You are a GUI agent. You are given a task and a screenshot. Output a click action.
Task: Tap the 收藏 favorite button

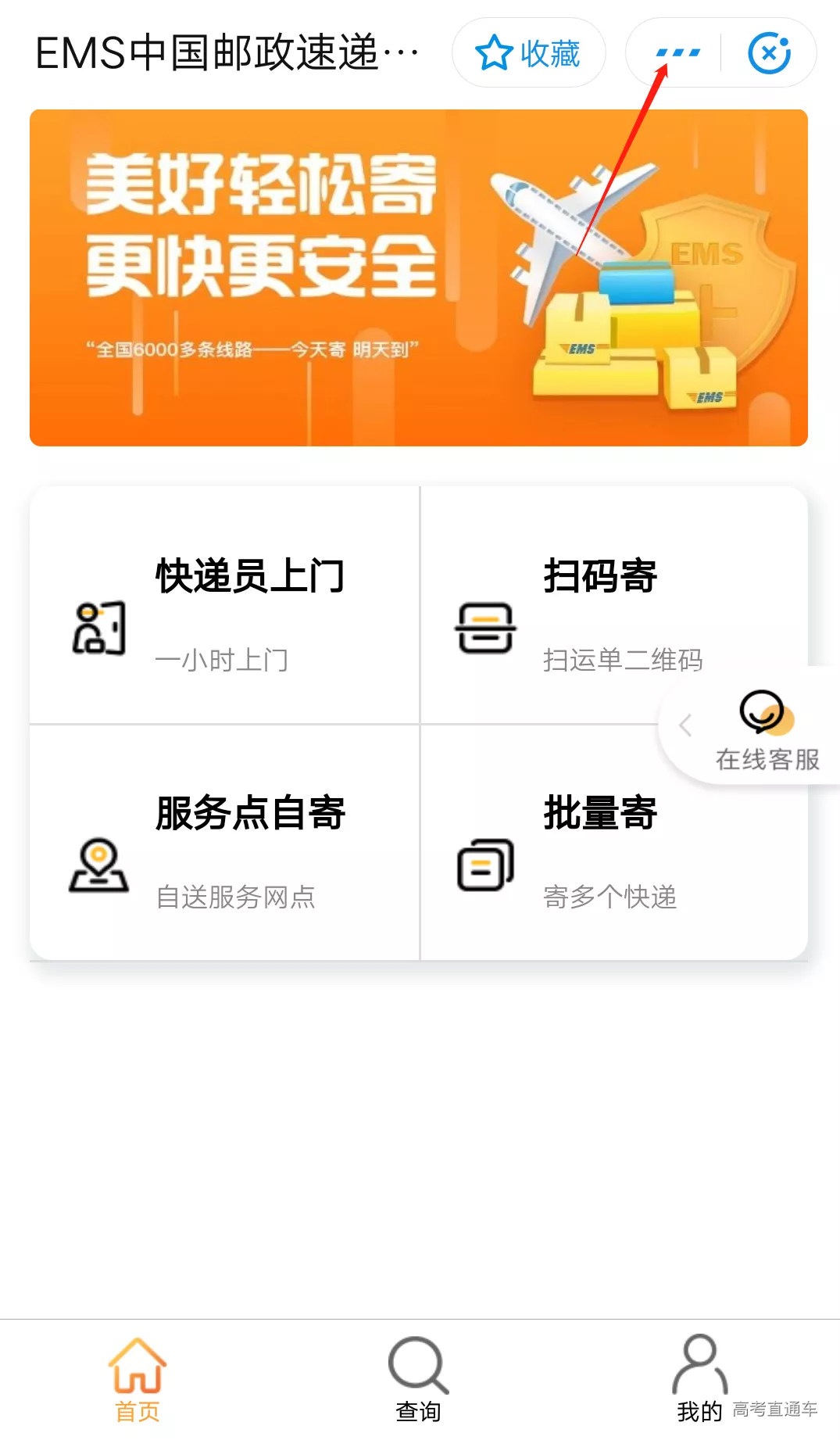click(528, 53)
